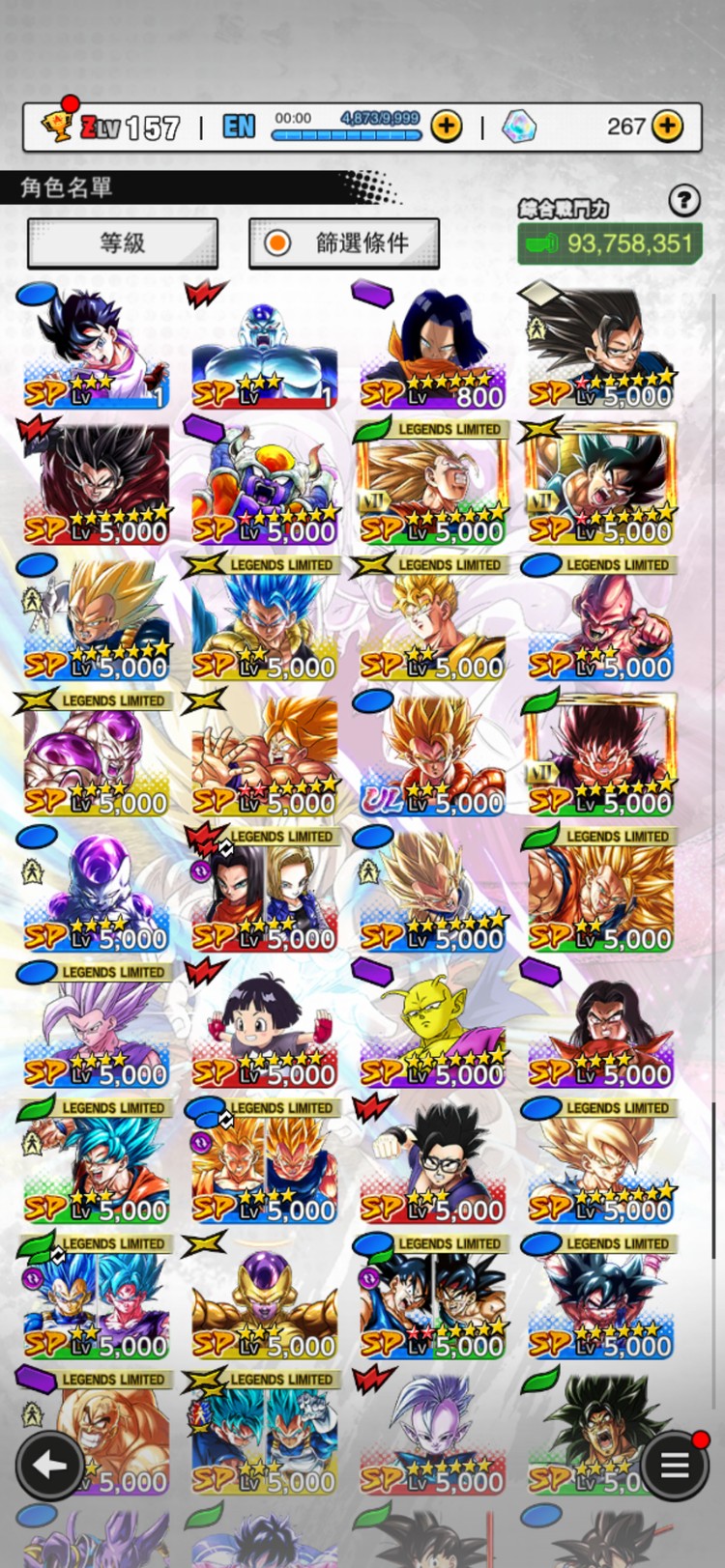Tap the plus button next to energy
Viewport: 725px width, 1568px height.
(x=446, y=127)
